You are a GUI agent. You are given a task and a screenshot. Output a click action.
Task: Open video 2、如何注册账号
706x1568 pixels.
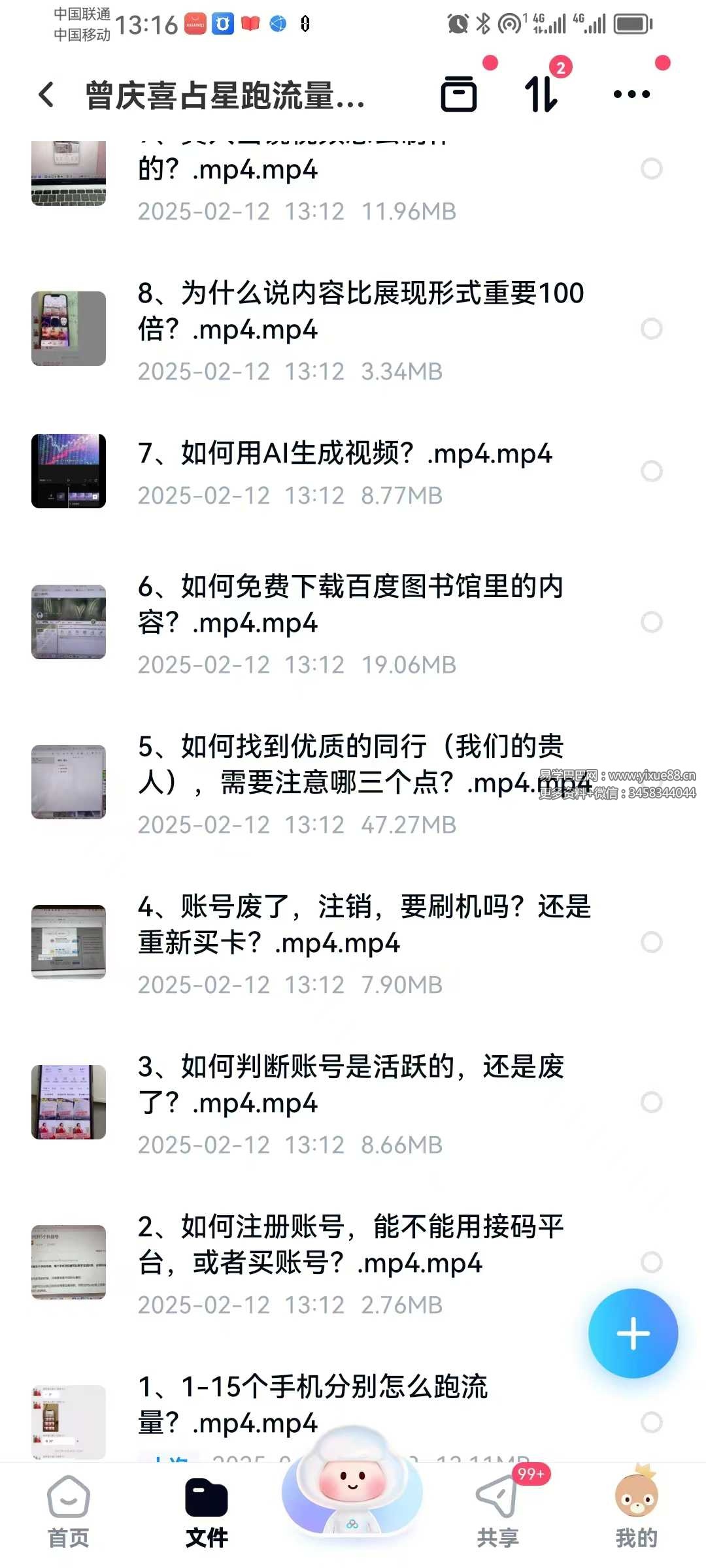(350, 1245)
